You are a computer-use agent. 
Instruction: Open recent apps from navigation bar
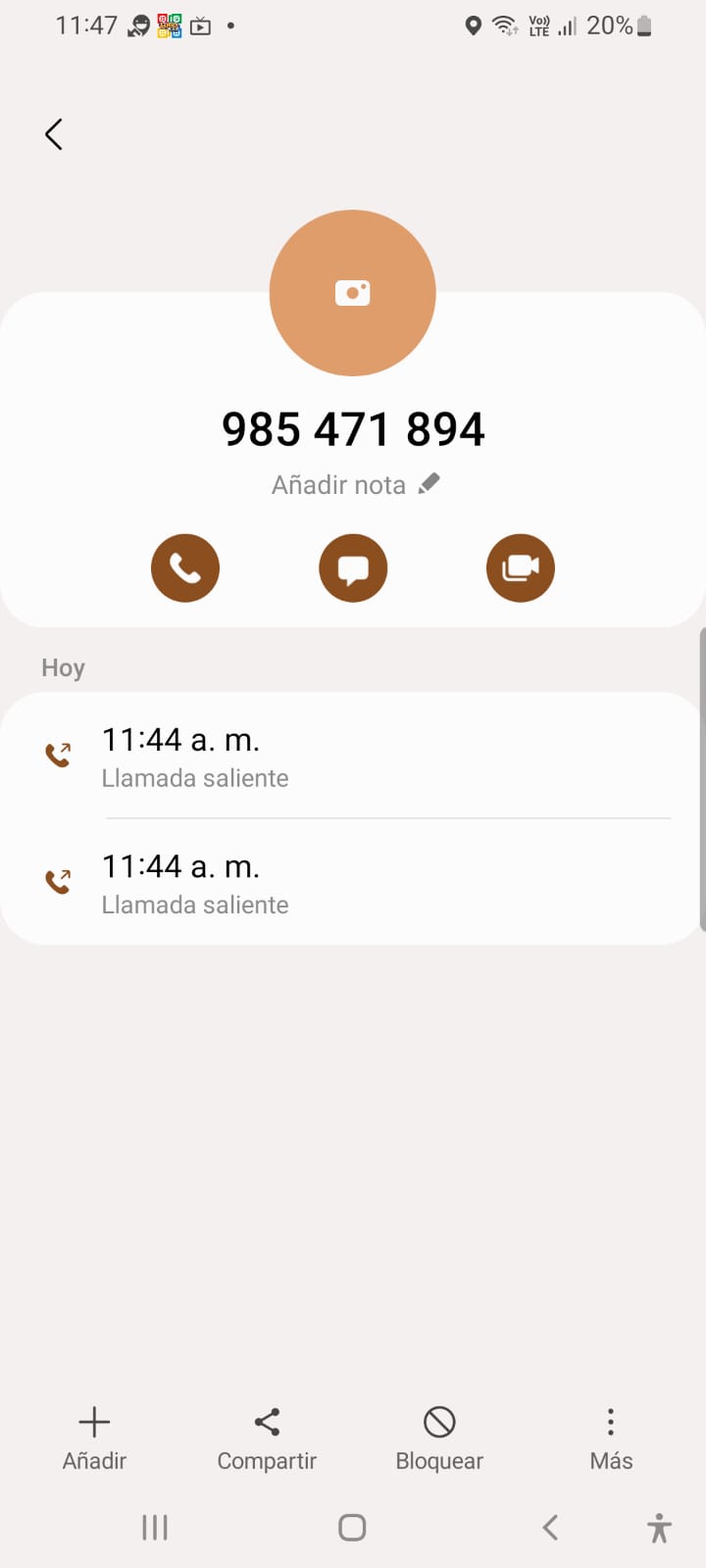tap(155, 1527)
